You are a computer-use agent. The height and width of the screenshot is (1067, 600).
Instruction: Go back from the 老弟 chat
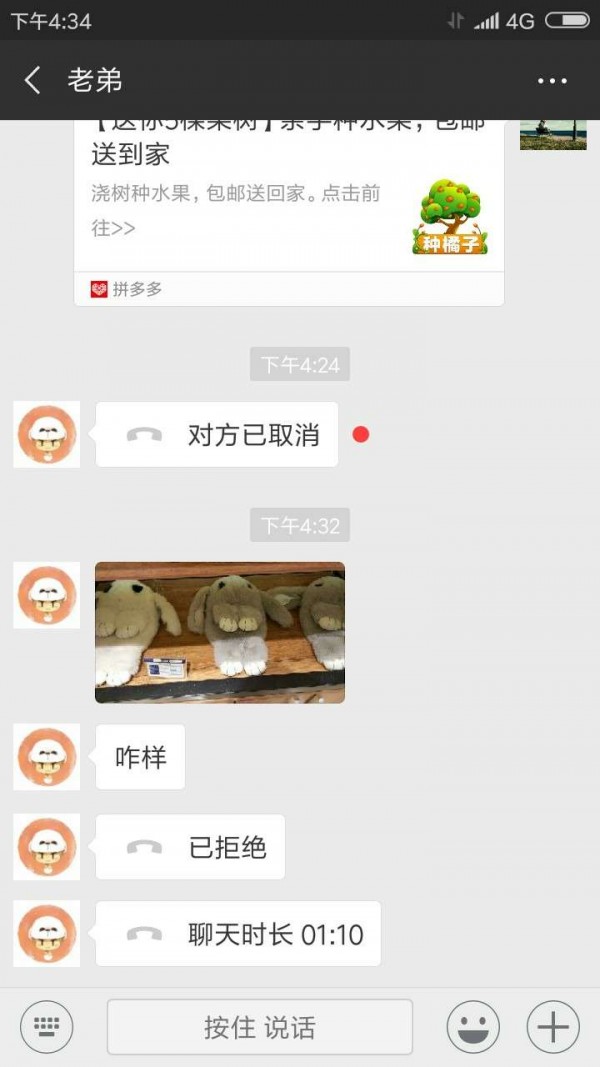click(x=33, y=80)
